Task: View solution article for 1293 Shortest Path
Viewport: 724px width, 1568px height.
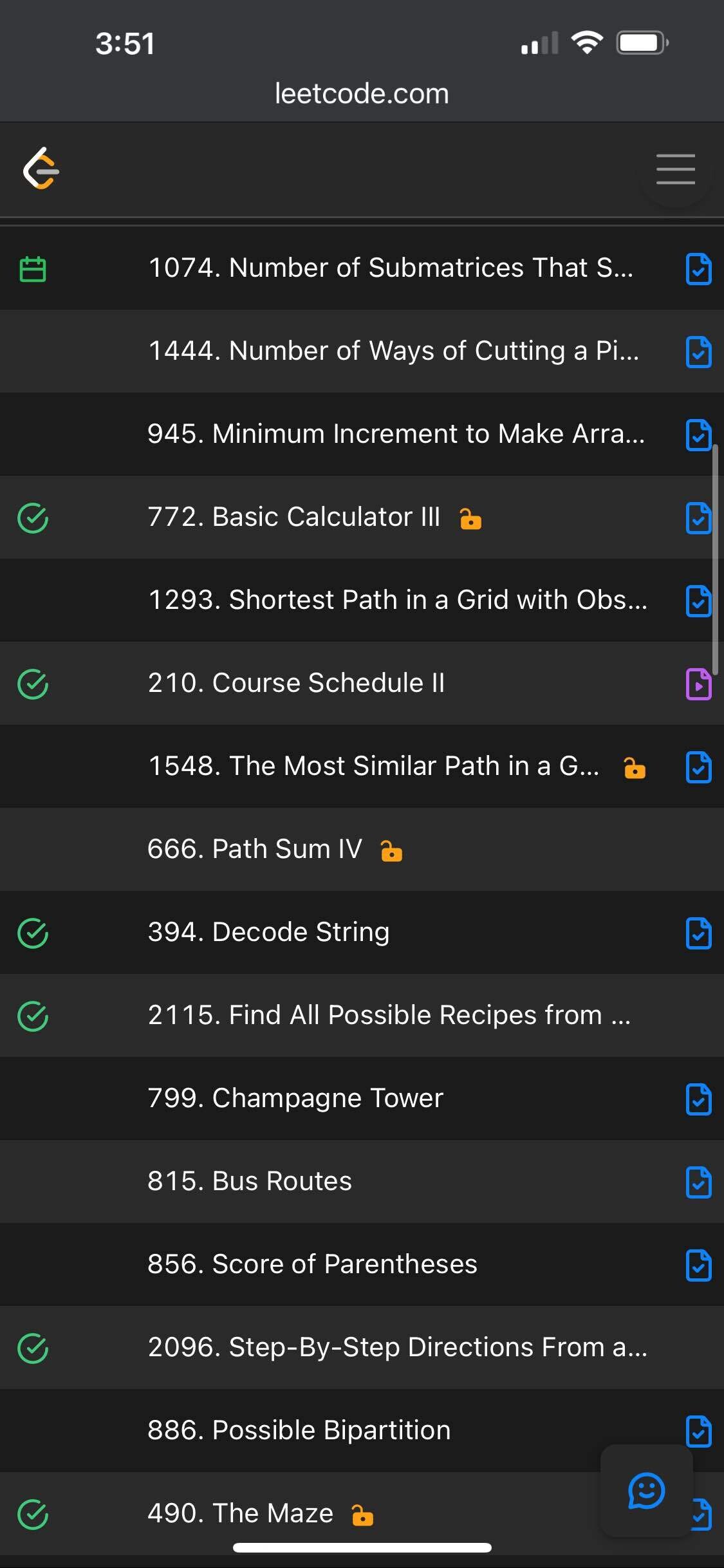Action: pos(698,601)
